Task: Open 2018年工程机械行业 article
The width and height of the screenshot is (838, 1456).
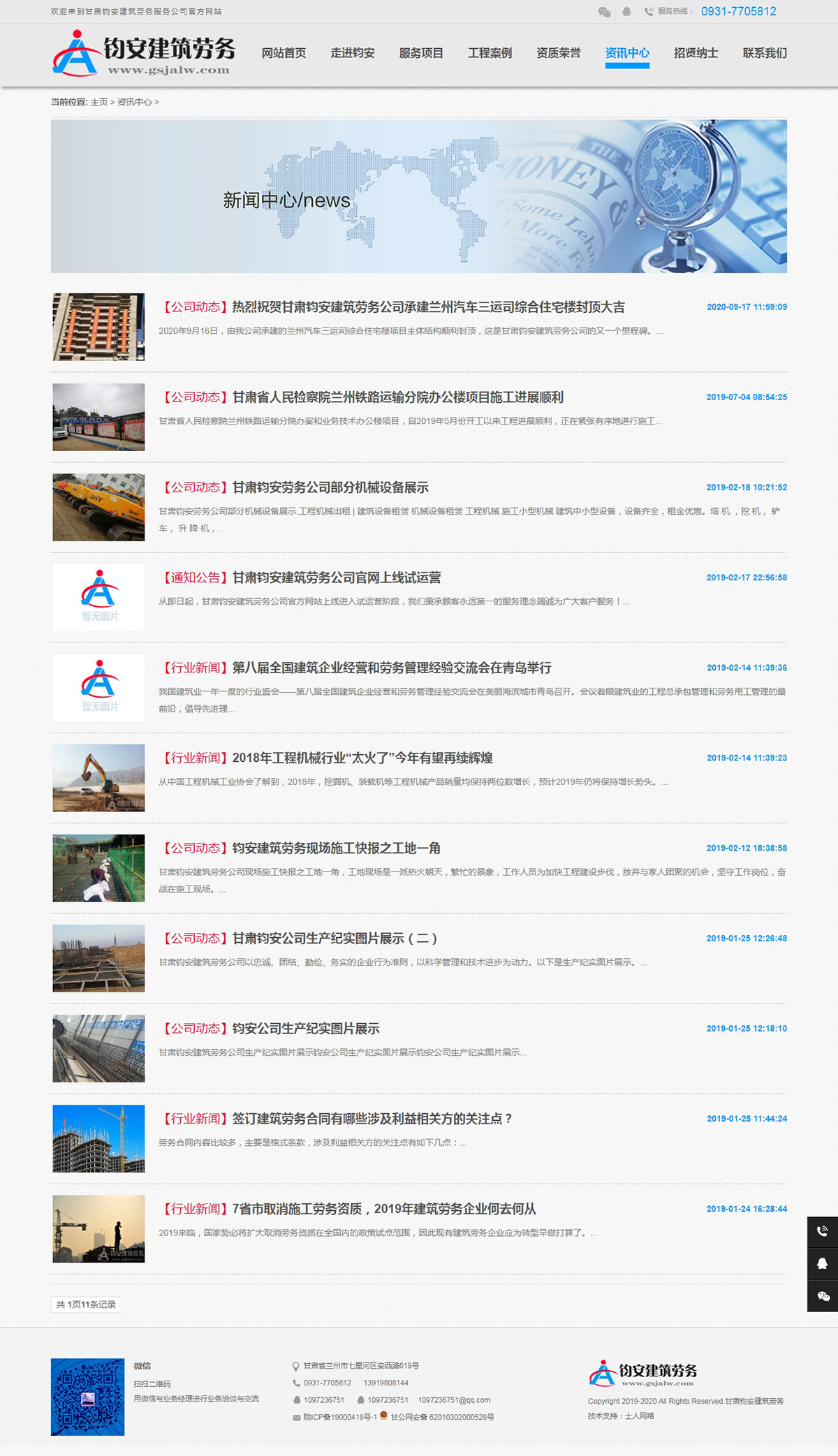Action: pyautogui.click(x=362, y=758)
